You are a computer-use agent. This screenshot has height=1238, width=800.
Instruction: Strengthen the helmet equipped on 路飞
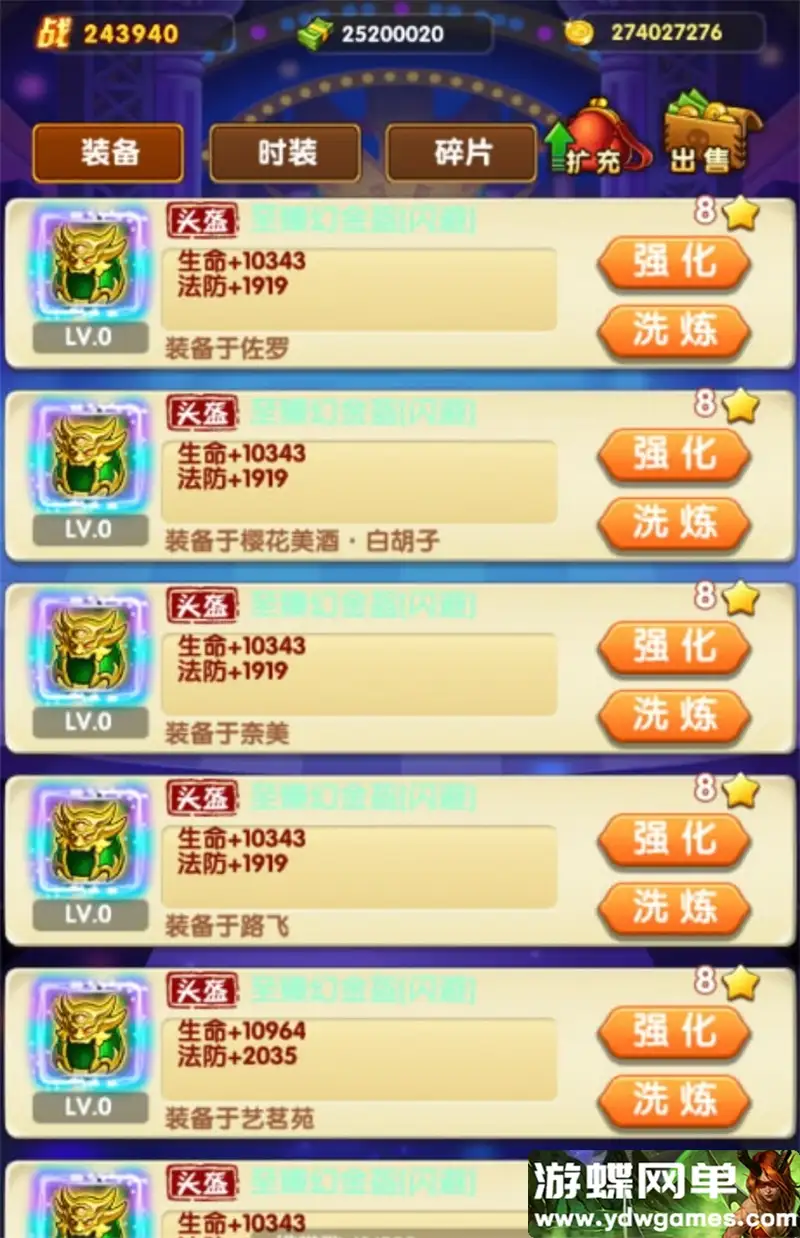[x=674, y=840]
